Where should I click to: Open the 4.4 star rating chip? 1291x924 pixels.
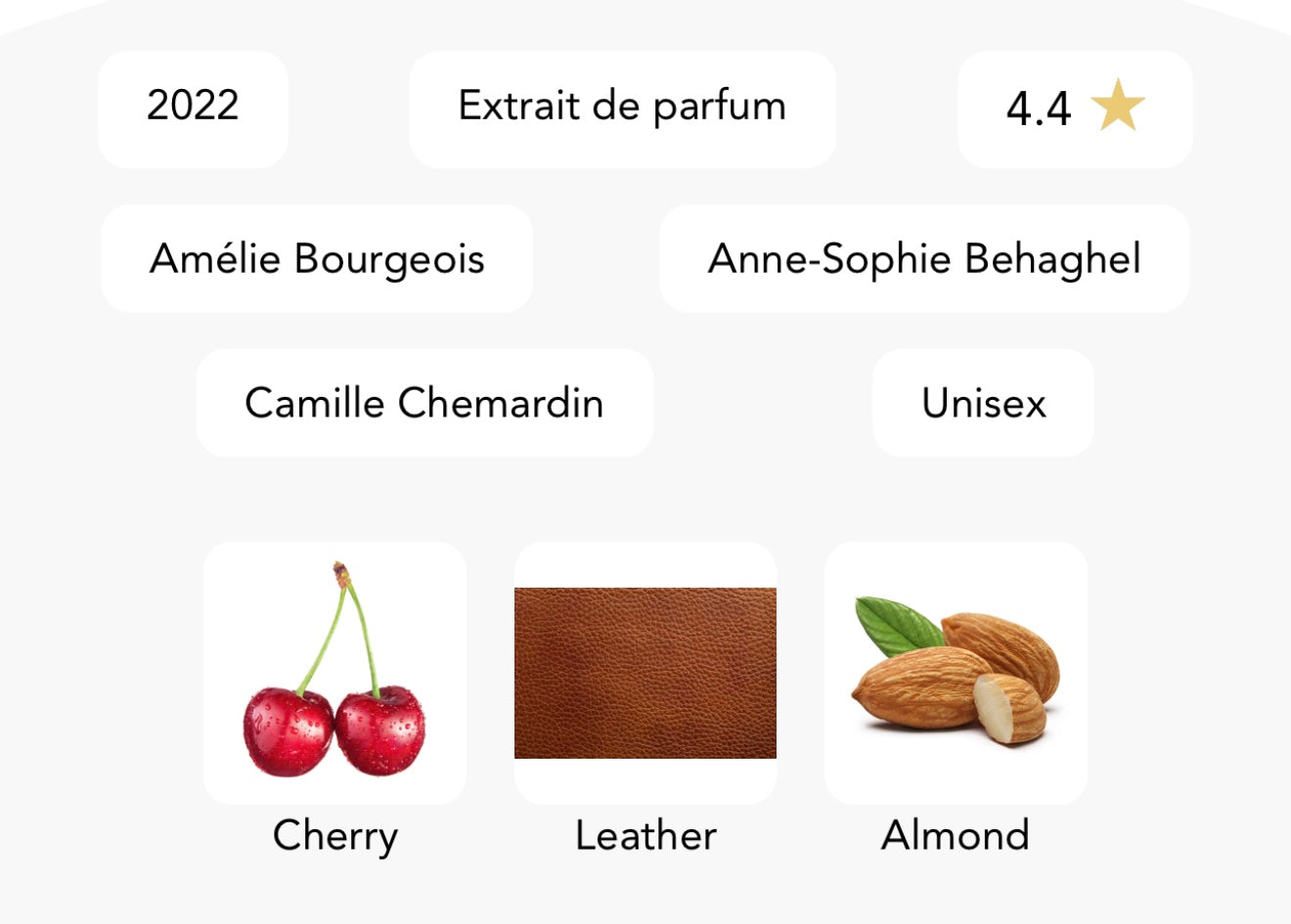(x=1074, y=108)
